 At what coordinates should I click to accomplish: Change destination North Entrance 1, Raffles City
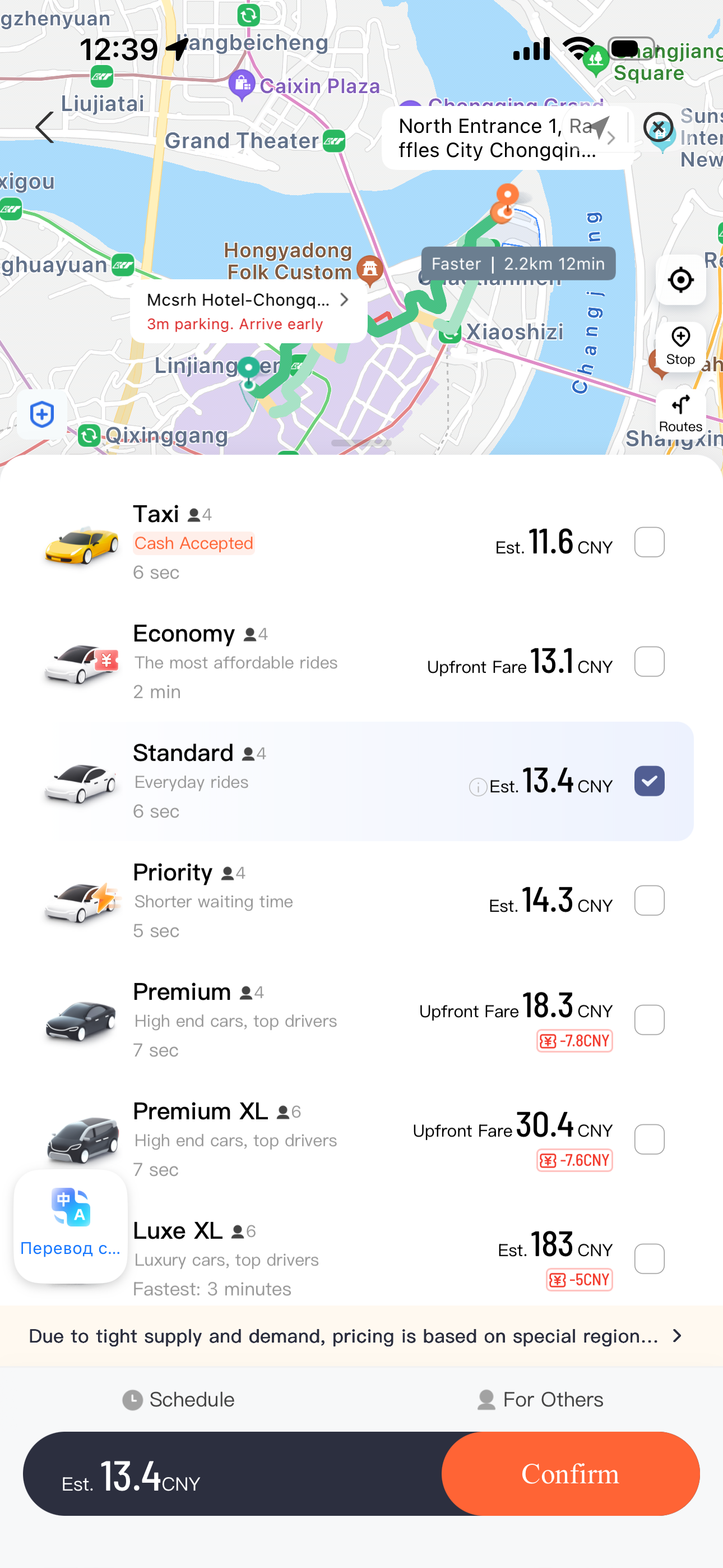pyautogui.click(x=499, y=138)
